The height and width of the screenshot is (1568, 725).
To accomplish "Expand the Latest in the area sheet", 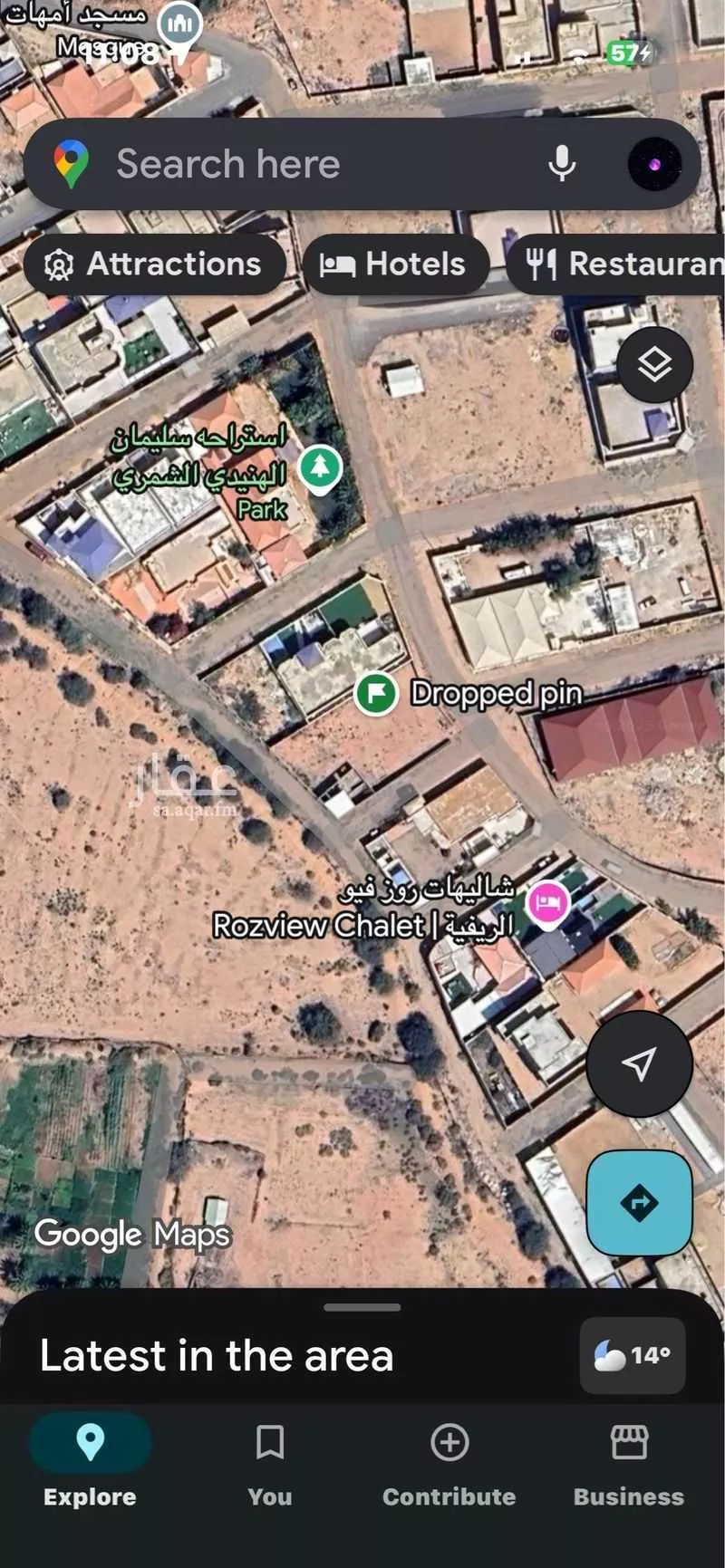I will click(362, 1307).
